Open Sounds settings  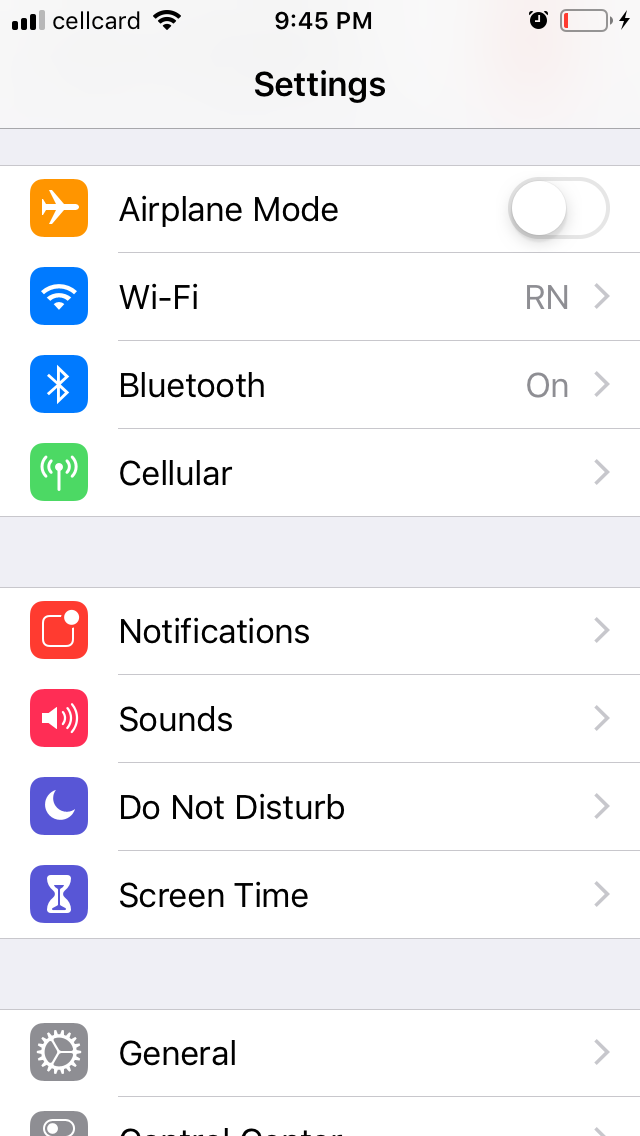(320, 719)
